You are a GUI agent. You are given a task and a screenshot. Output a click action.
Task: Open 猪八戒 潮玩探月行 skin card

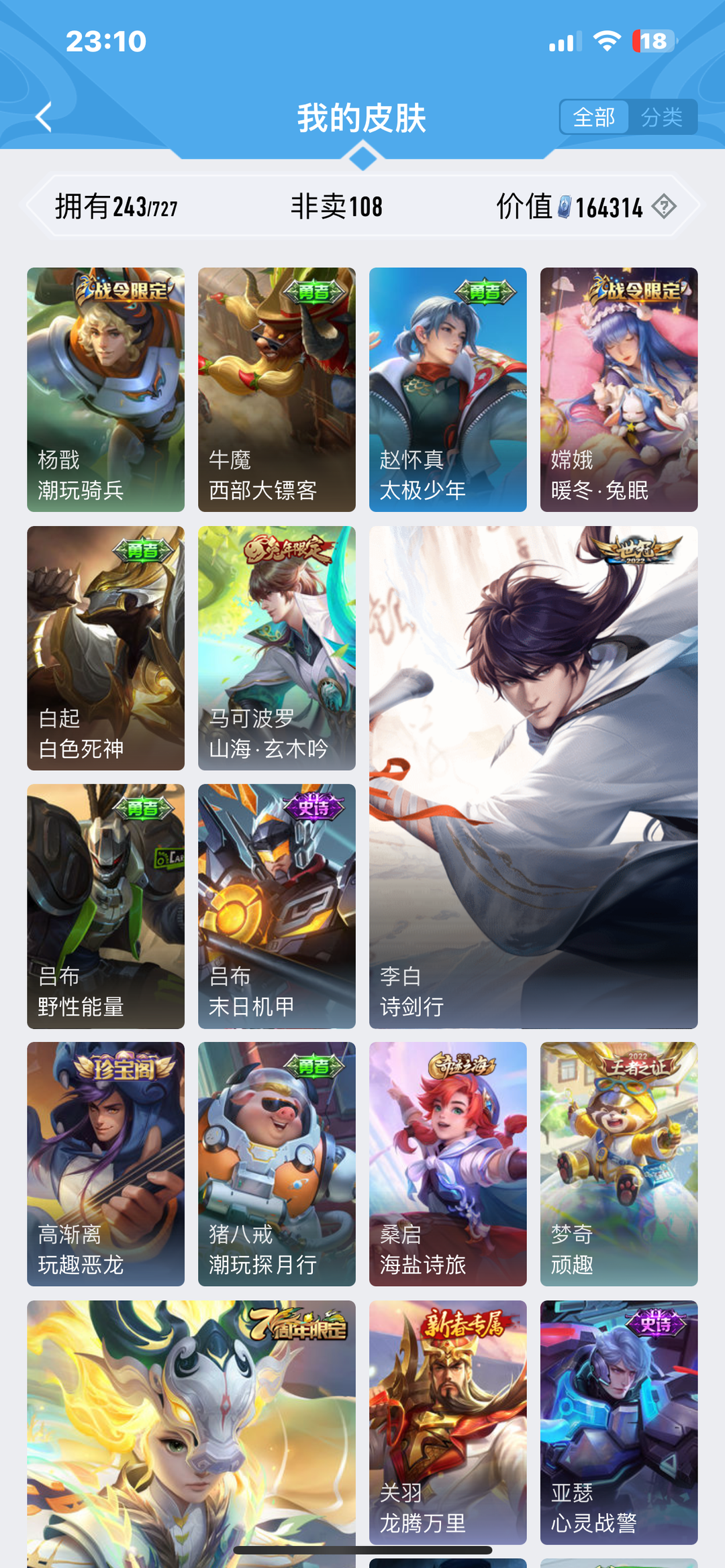click(277, 1163)
